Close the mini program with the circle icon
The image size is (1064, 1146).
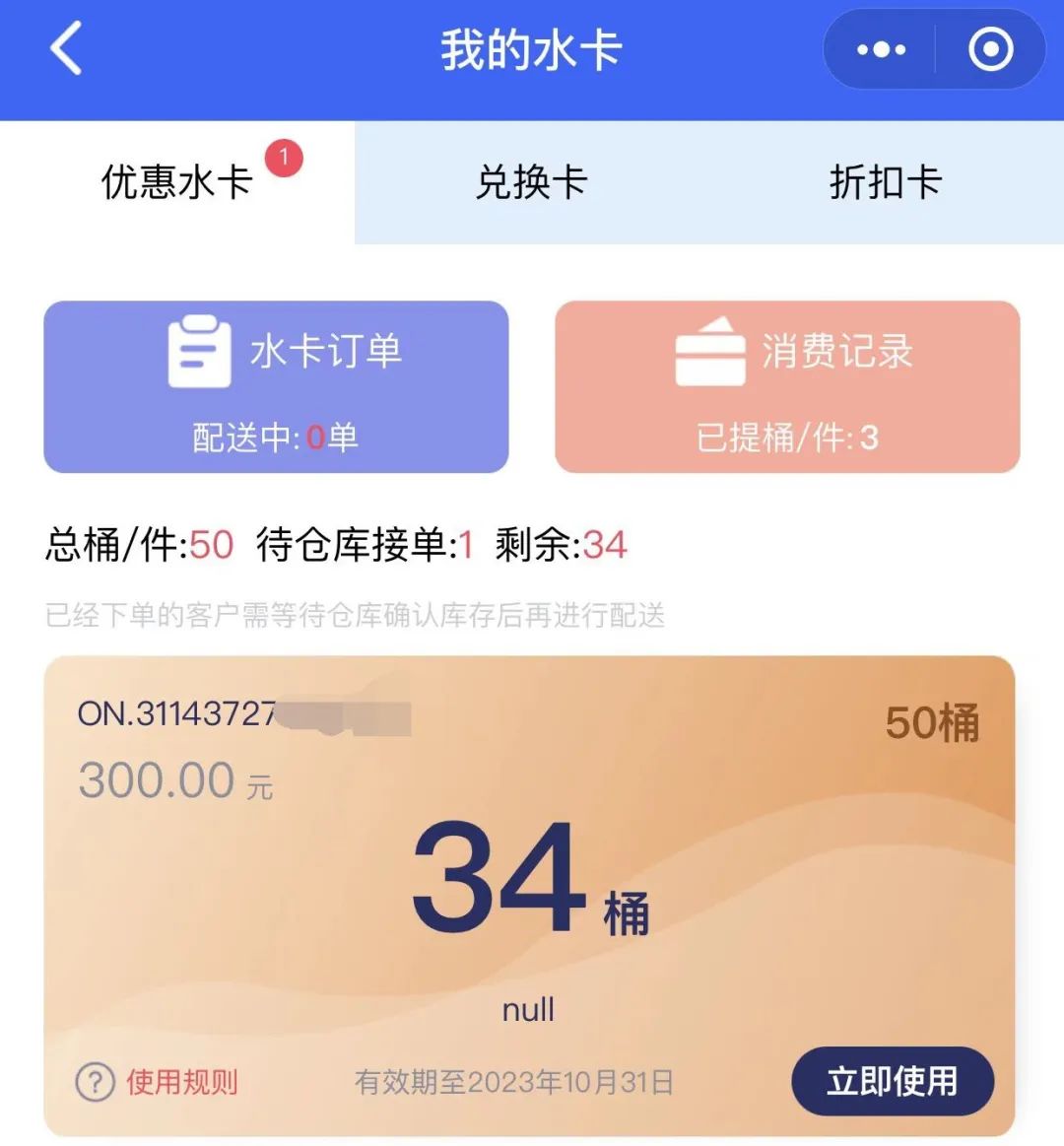click(x=990, y=50)
